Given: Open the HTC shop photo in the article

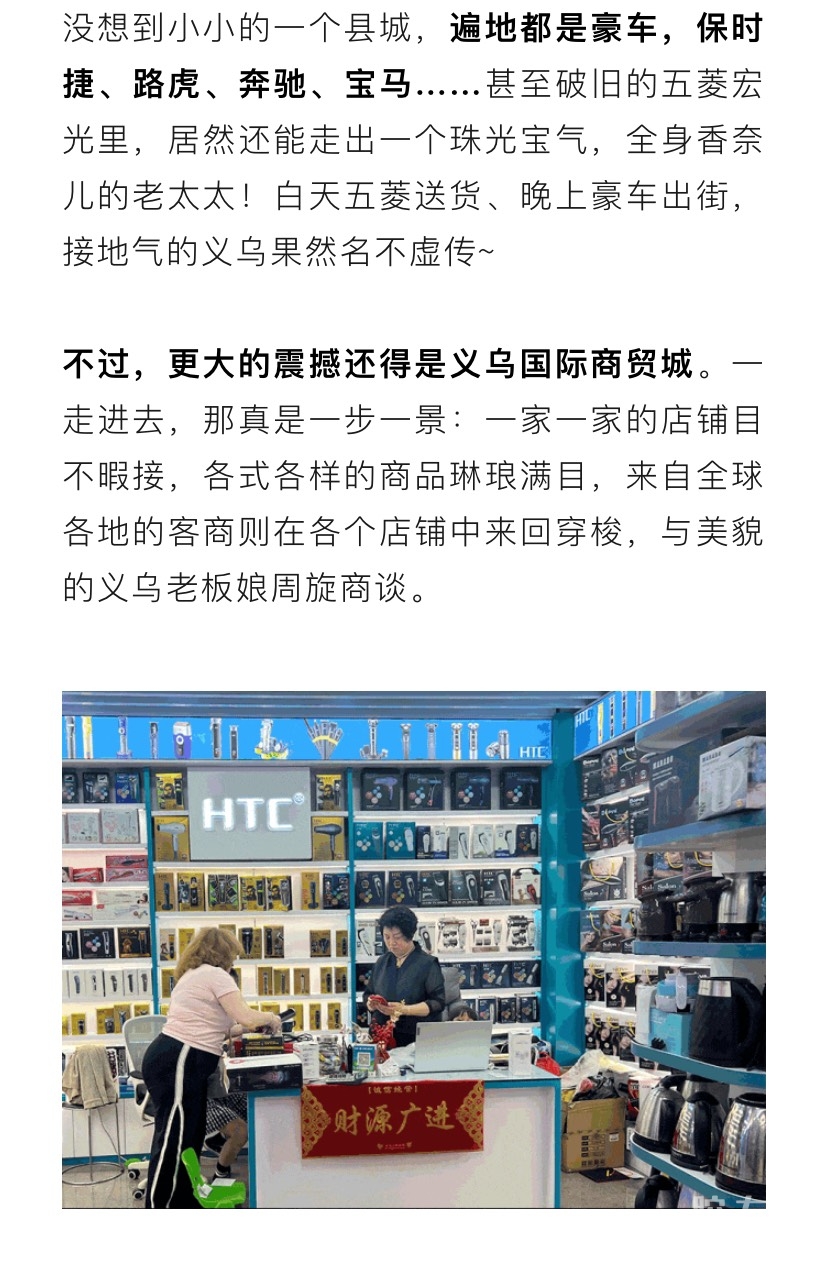Looking at the screenshot, I should (413, 948).
